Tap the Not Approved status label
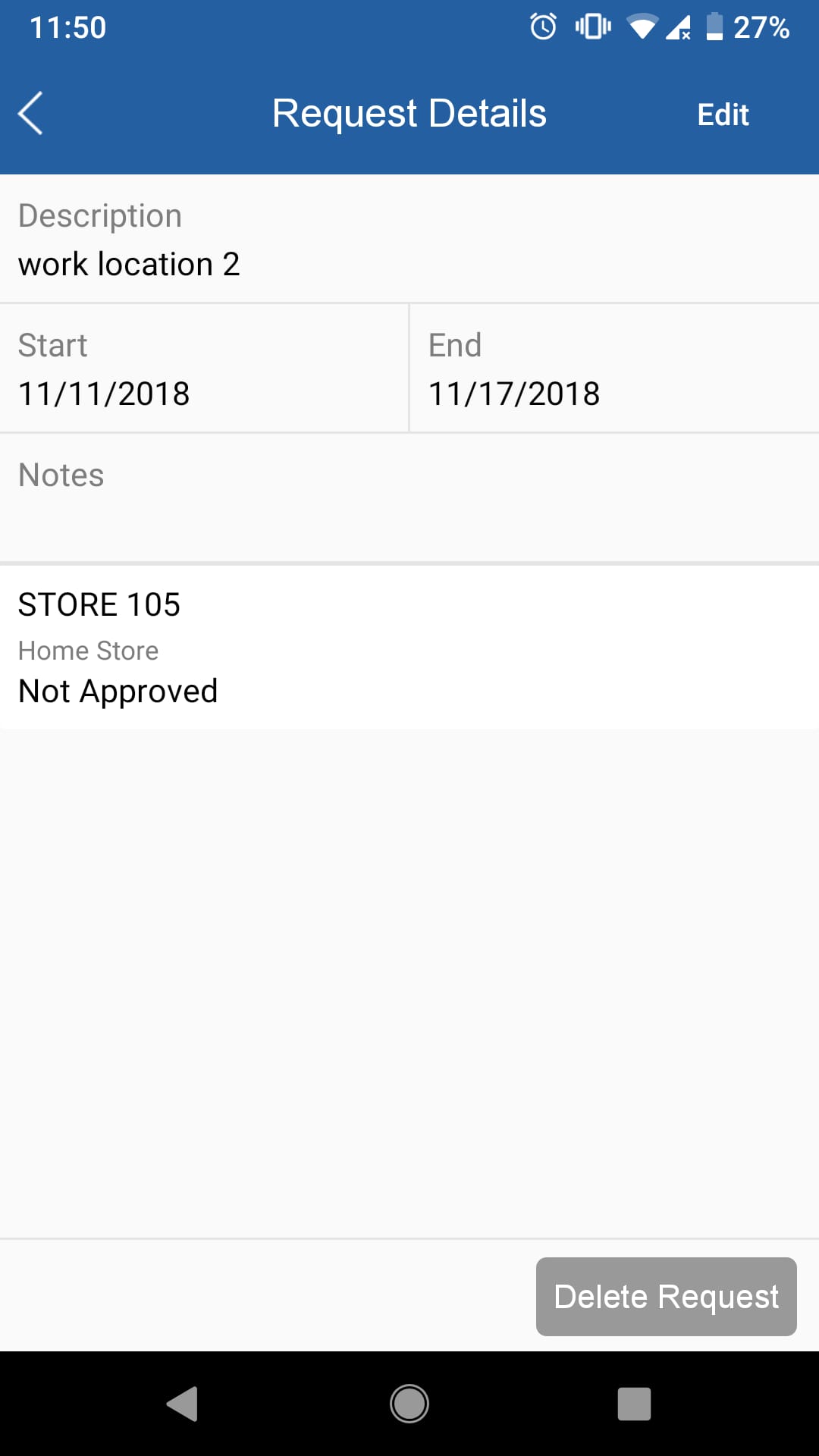Screen dimensions: 819x1456 (x=118, y=691)
